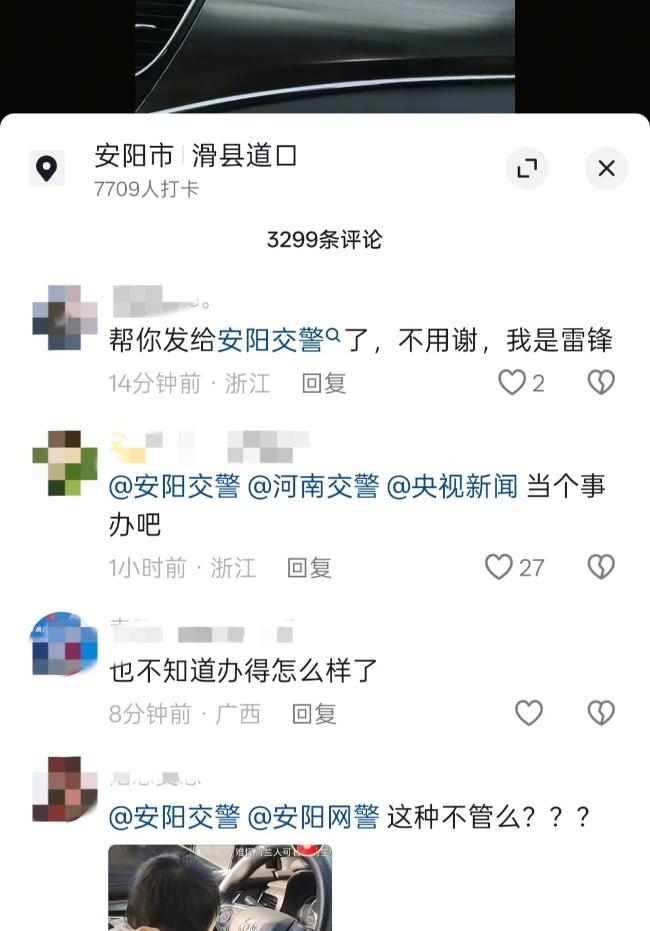Like the comment ending with 当个事办吧
The image size is (650, 931).
coord(499,567)
